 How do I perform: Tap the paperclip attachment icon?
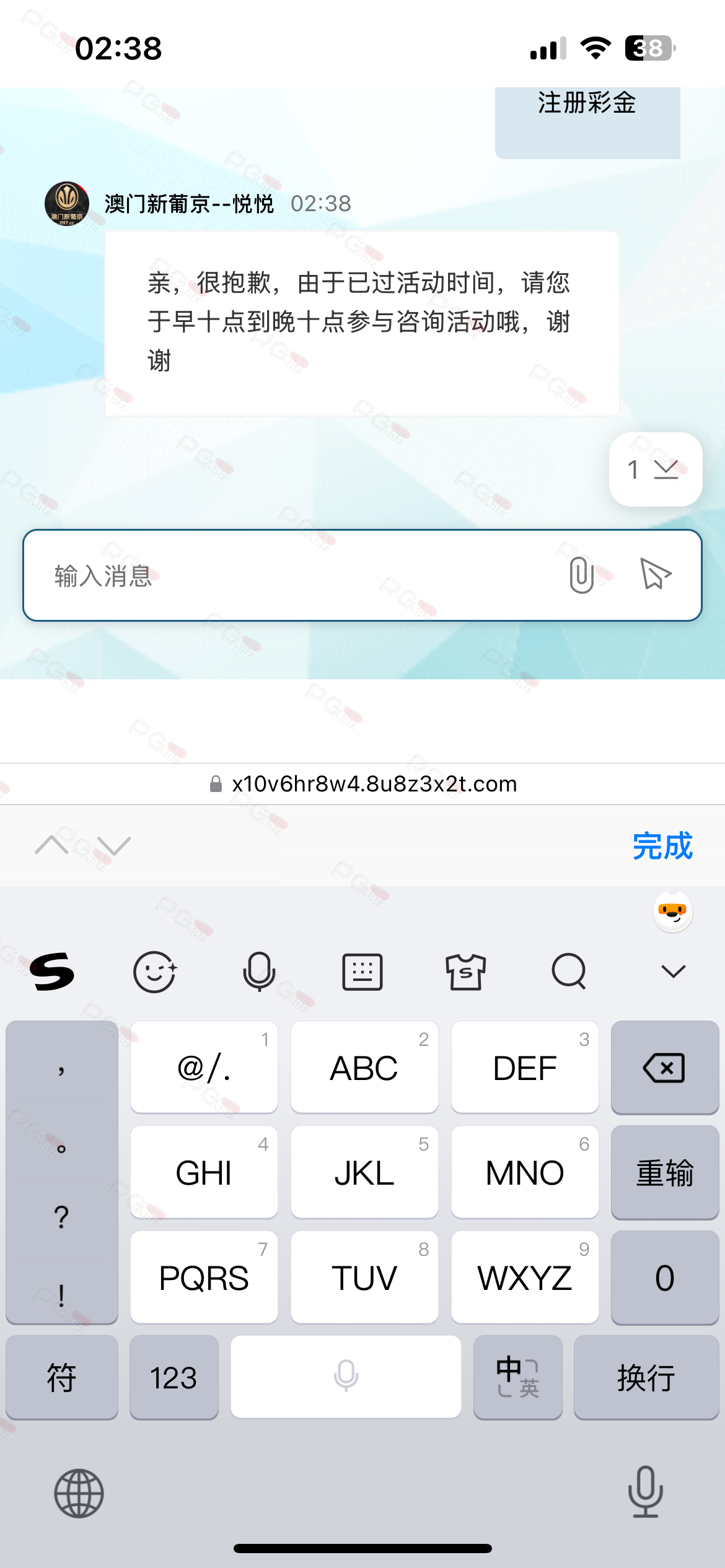581,575
